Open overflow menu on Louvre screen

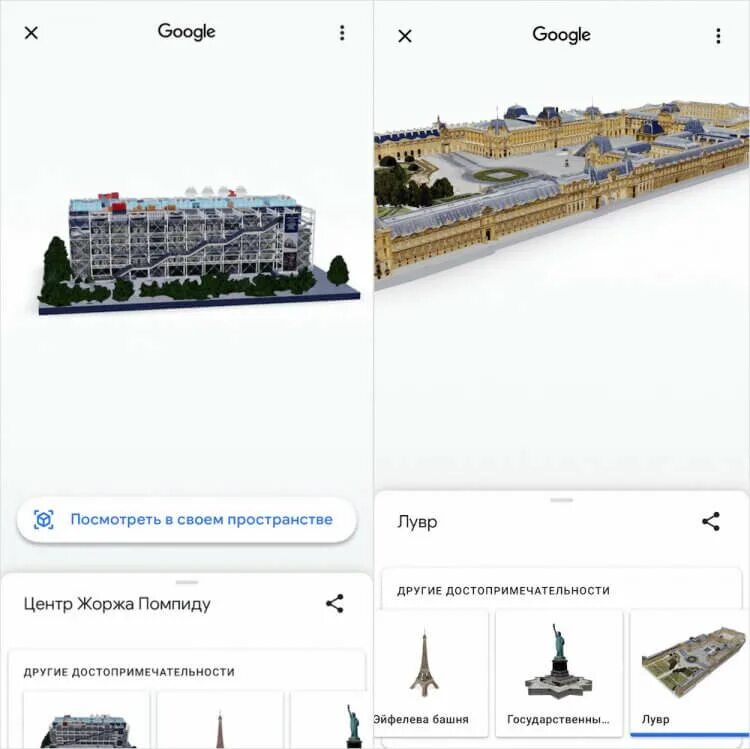717,36
